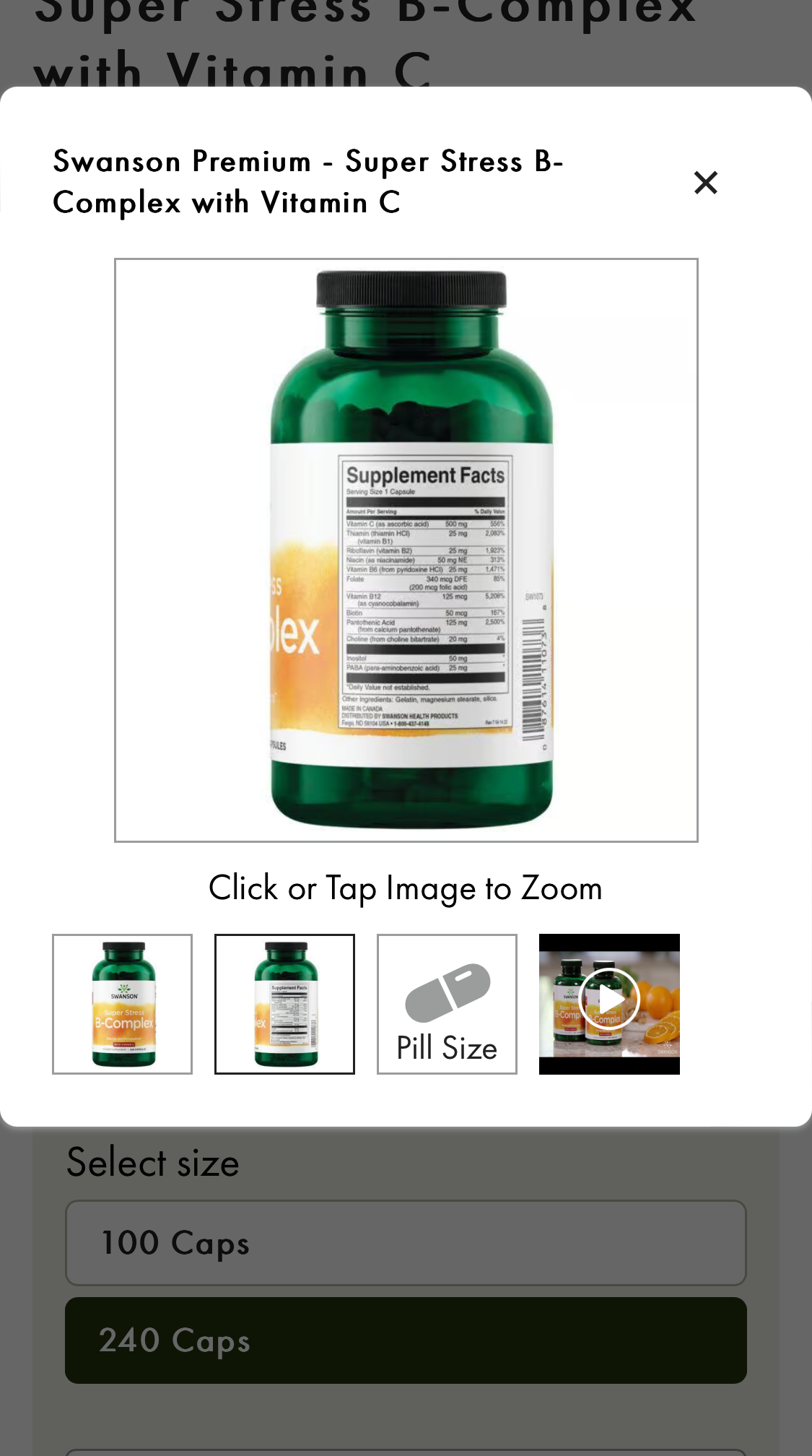Open the Pill Size capsule icon thumbnail

tap(446, 1004)
